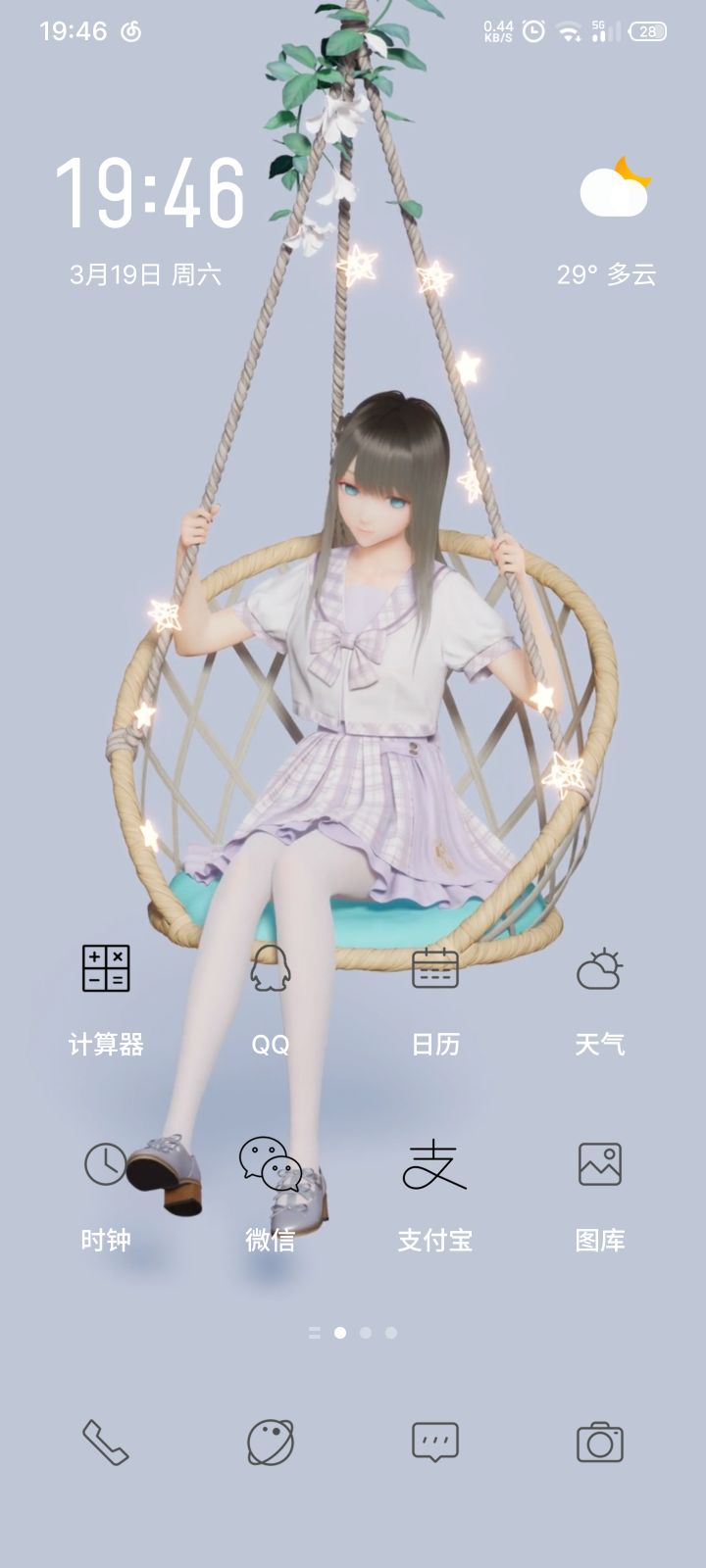Open the camera from the dock
This screenshot has height=1568, width=706.
[599, 1443]
